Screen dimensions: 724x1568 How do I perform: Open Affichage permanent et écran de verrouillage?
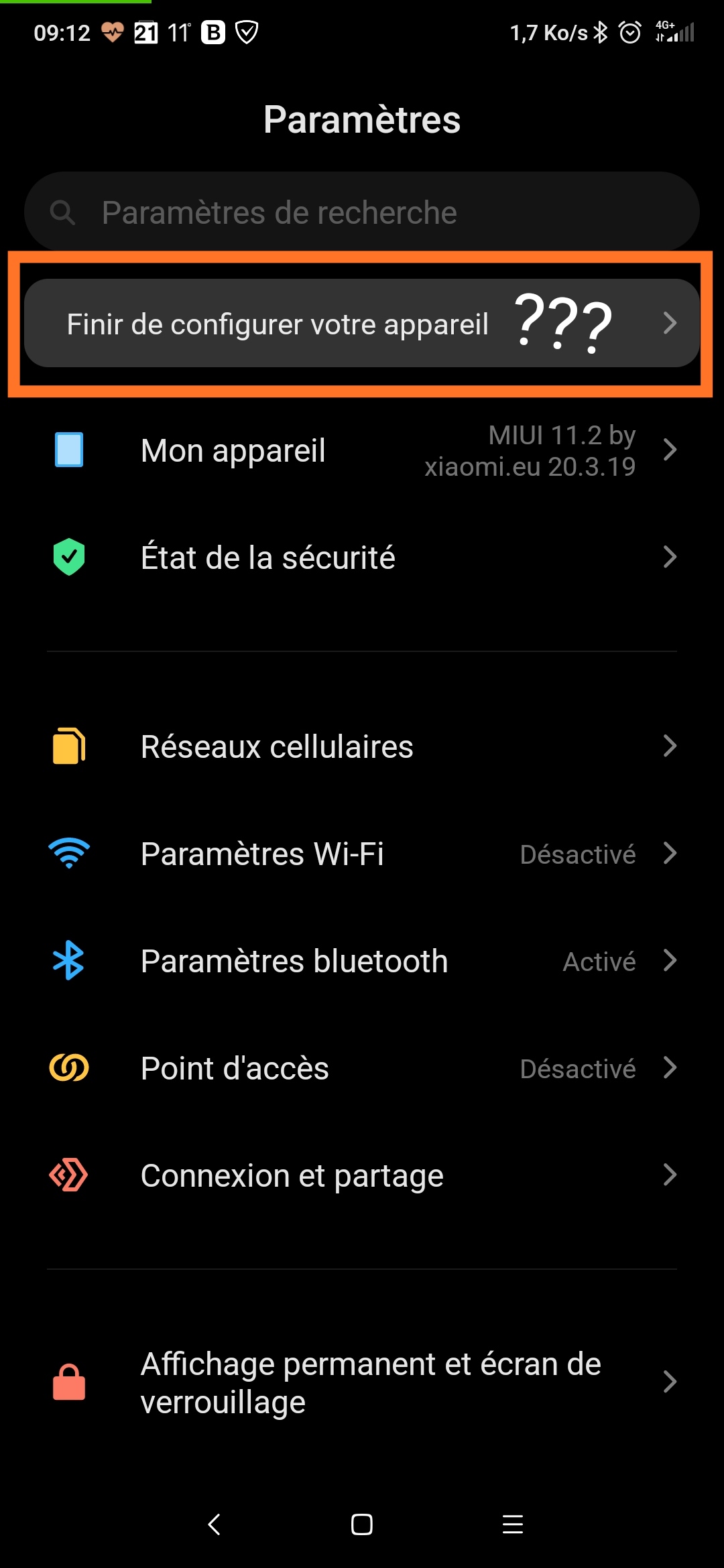coord(362,1382)
